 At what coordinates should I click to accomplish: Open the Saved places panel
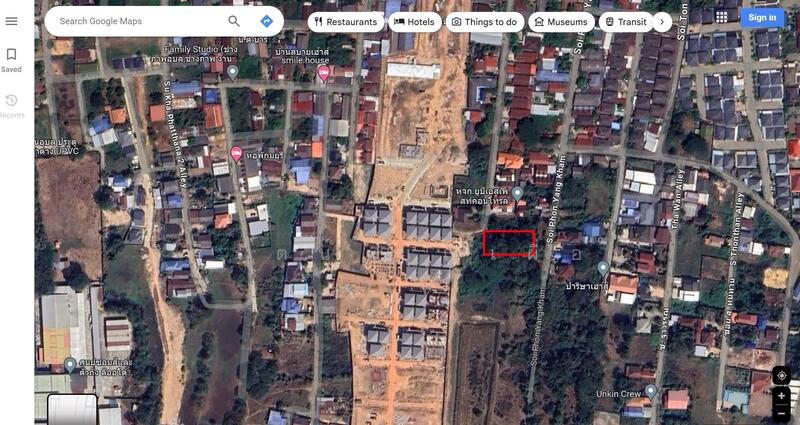(12, 60)
